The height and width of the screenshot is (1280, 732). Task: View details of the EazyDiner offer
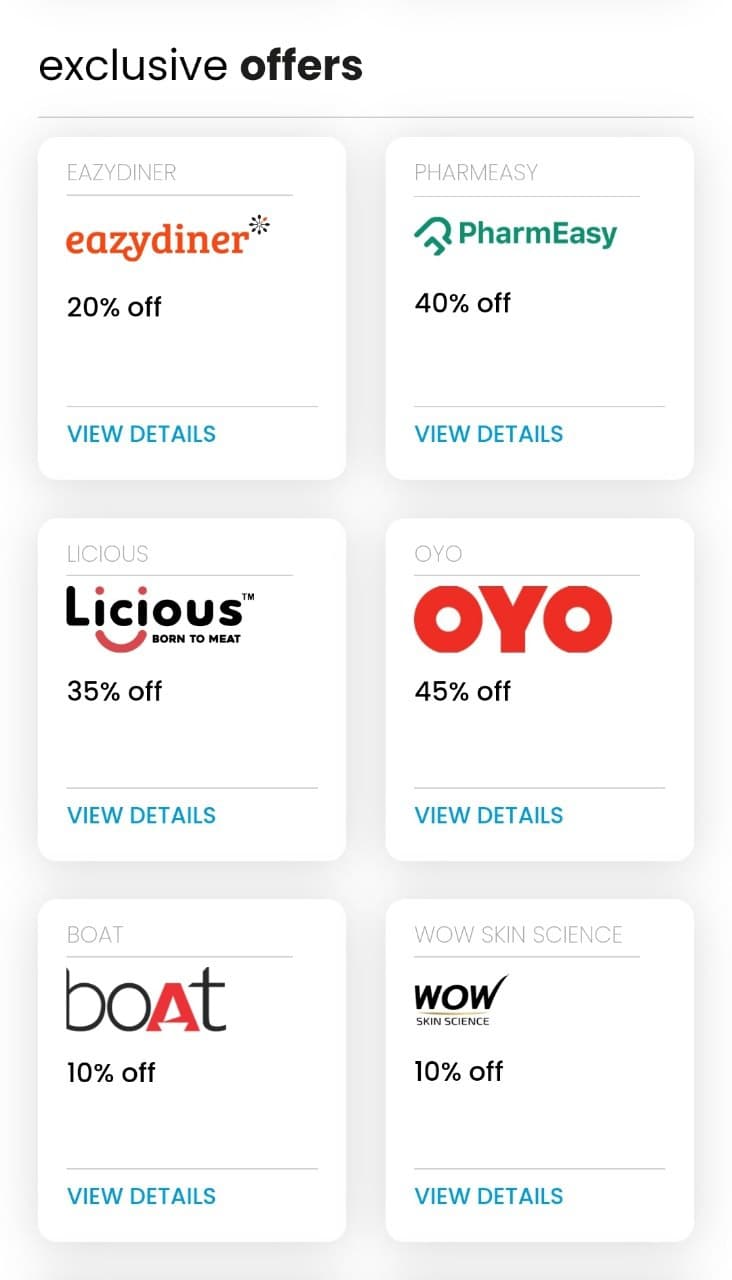pyautogui.click(x=141, y=434)
